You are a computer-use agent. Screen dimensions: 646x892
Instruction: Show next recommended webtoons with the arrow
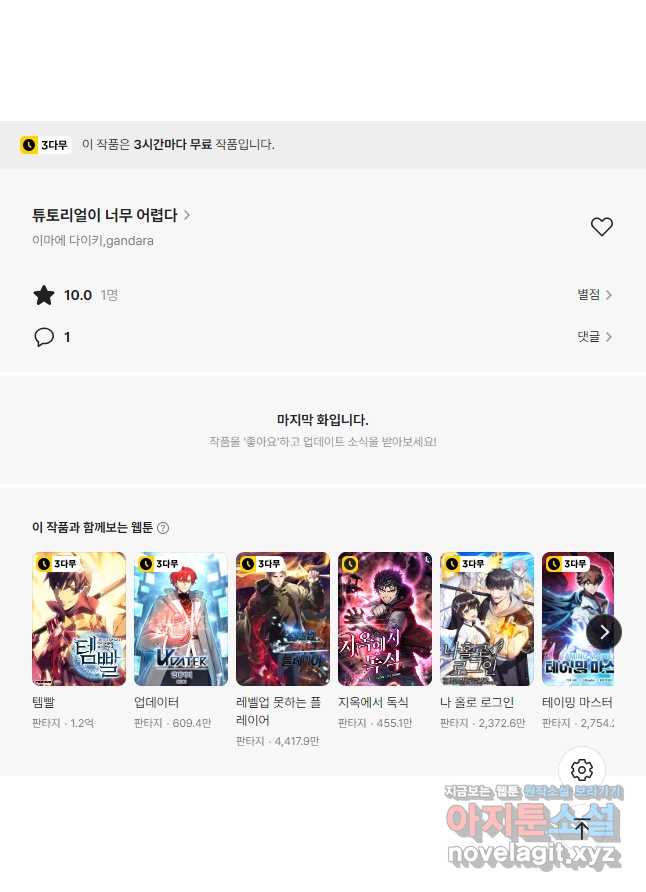pos(604,632)
